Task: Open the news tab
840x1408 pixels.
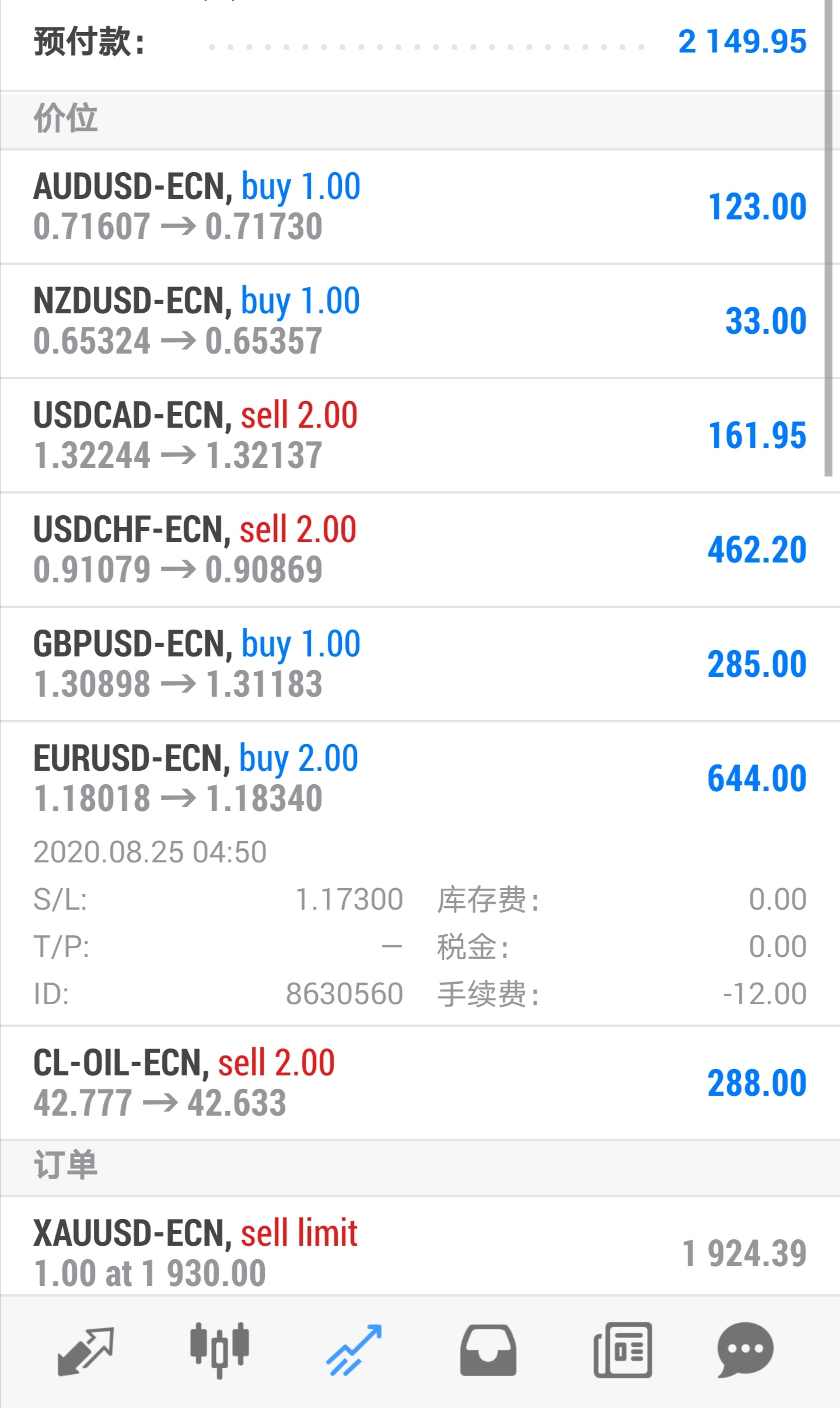Action: point(622,1351)
